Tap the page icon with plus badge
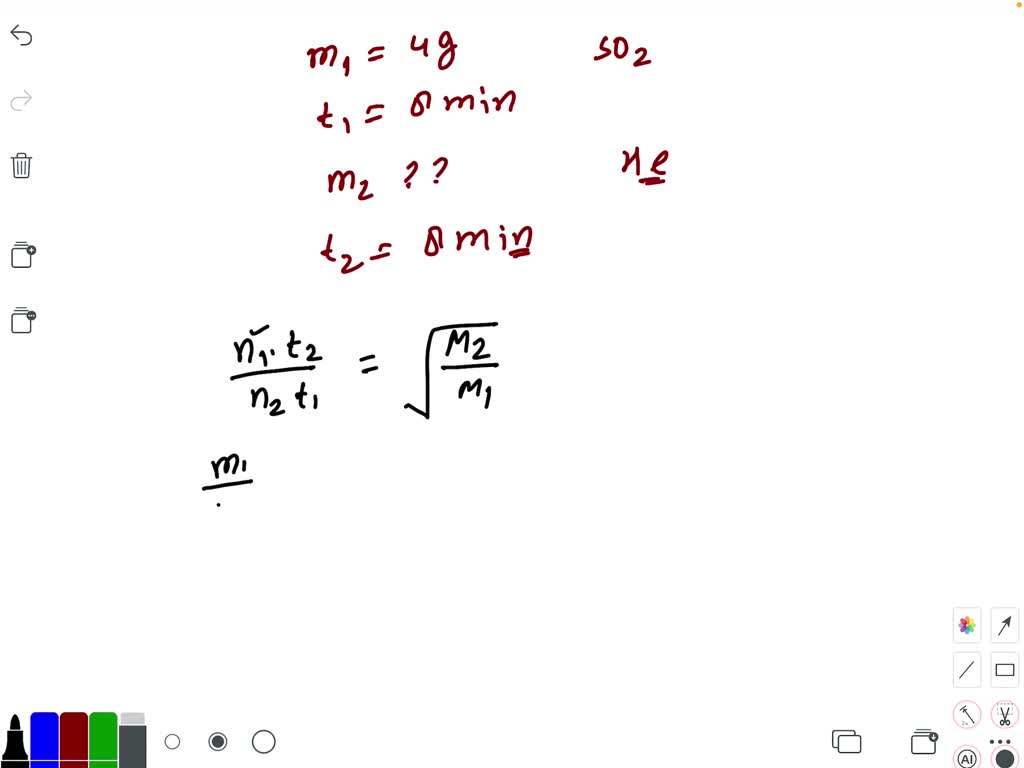Image resolution: width=1024 pixels, height=768 pixels. click(23, 255)
